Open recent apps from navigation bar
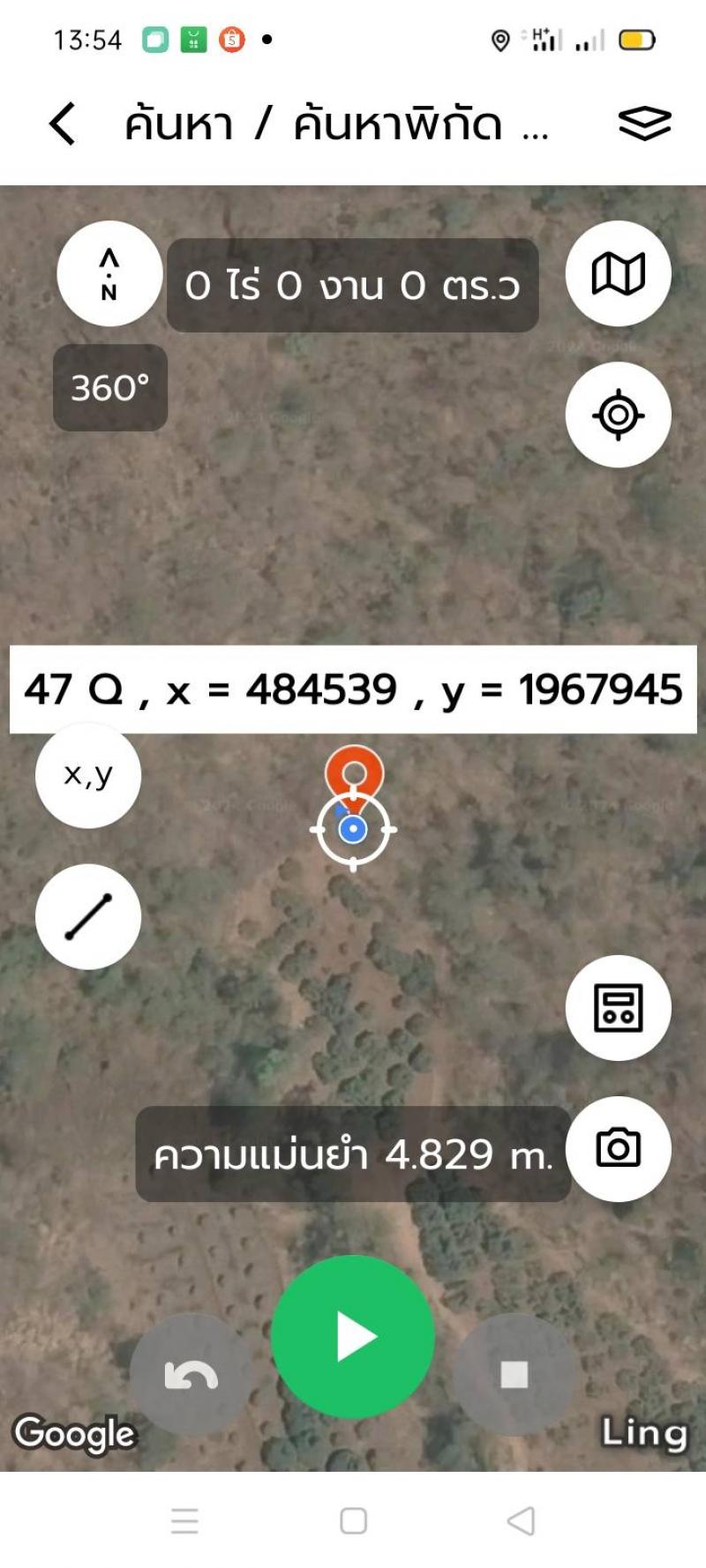706x1568 pixels. point(184,1520)
